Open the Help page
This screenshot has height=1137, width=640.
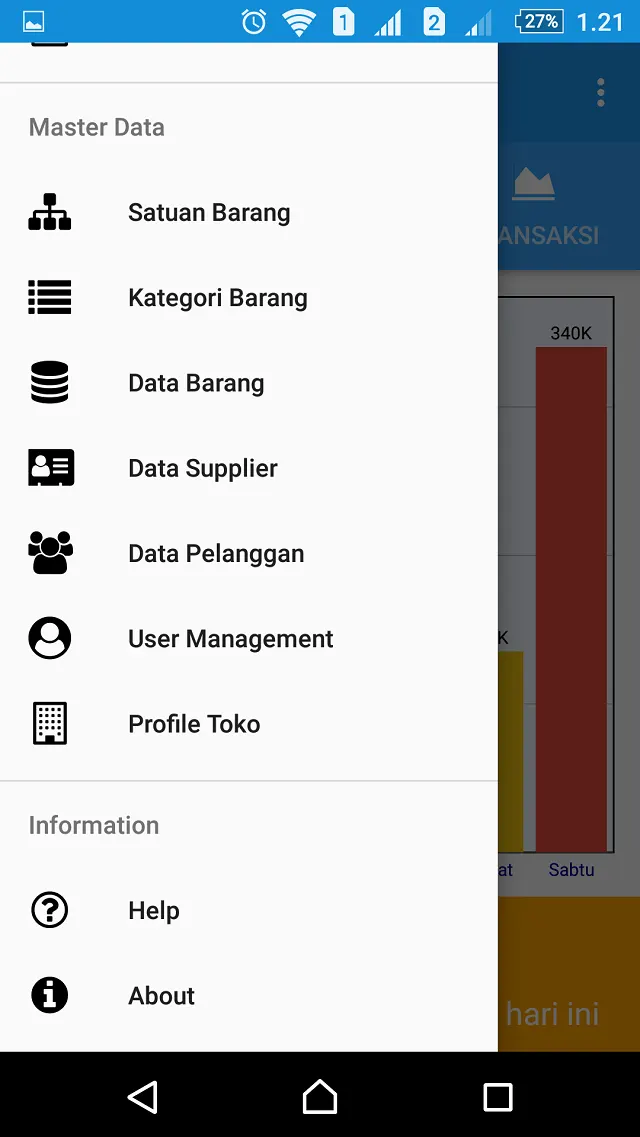249,911
